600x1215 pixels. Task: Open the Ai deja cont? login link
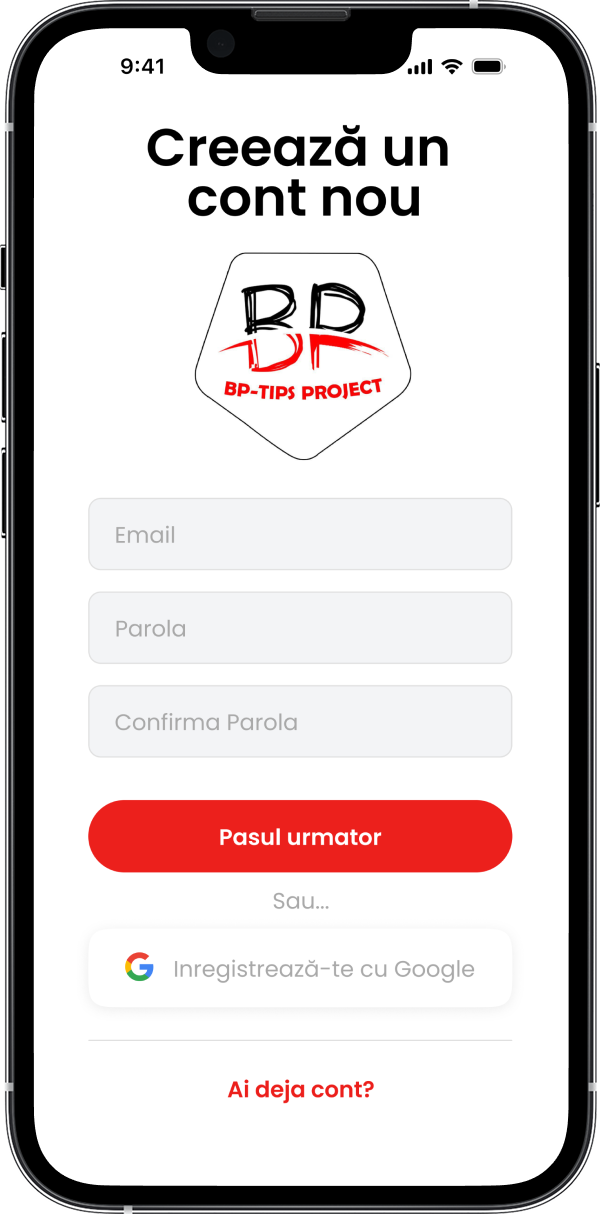[x=300, y=1089]
